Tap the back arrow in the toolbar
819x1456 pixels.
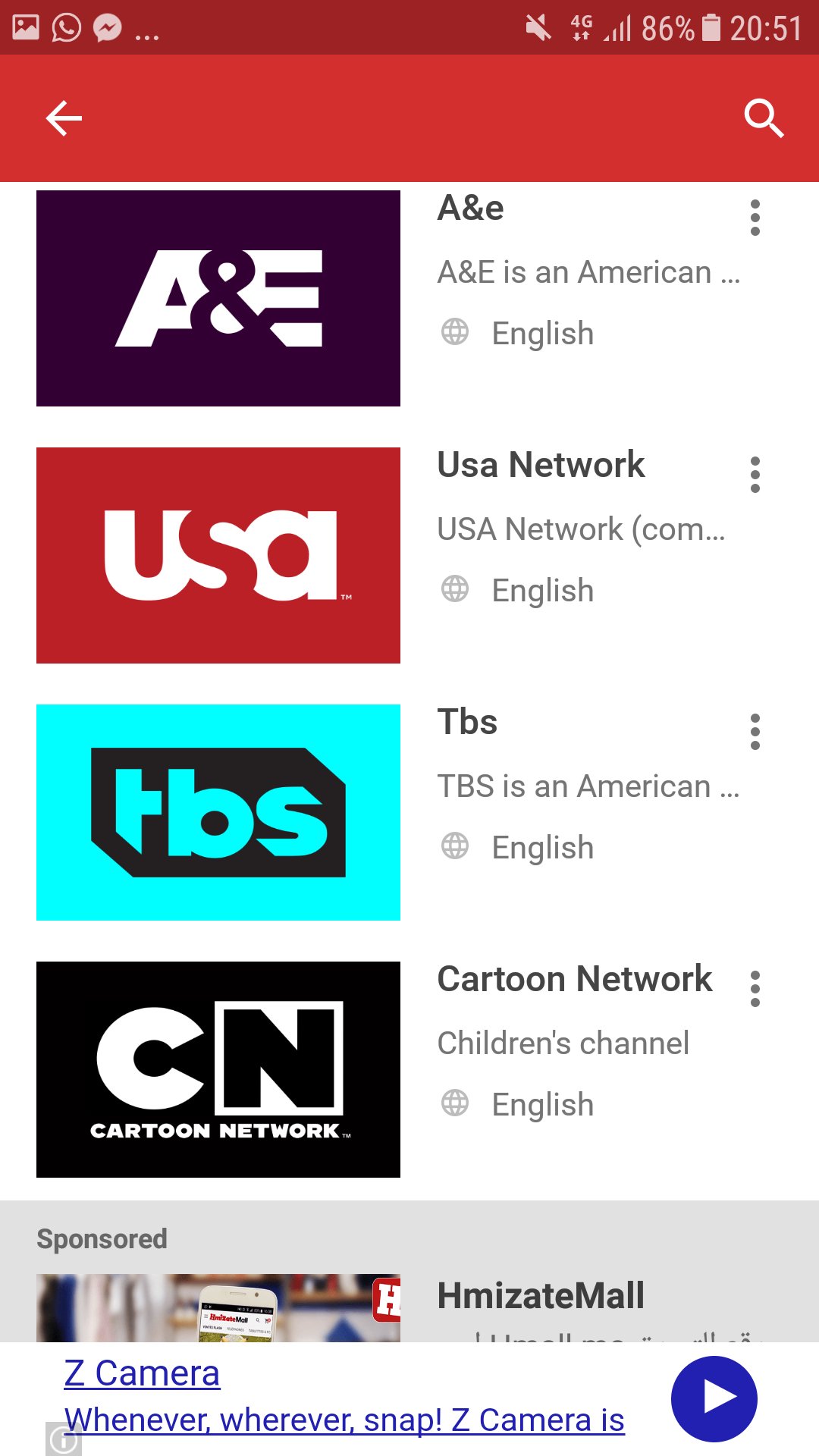click(x=63, y=118)
